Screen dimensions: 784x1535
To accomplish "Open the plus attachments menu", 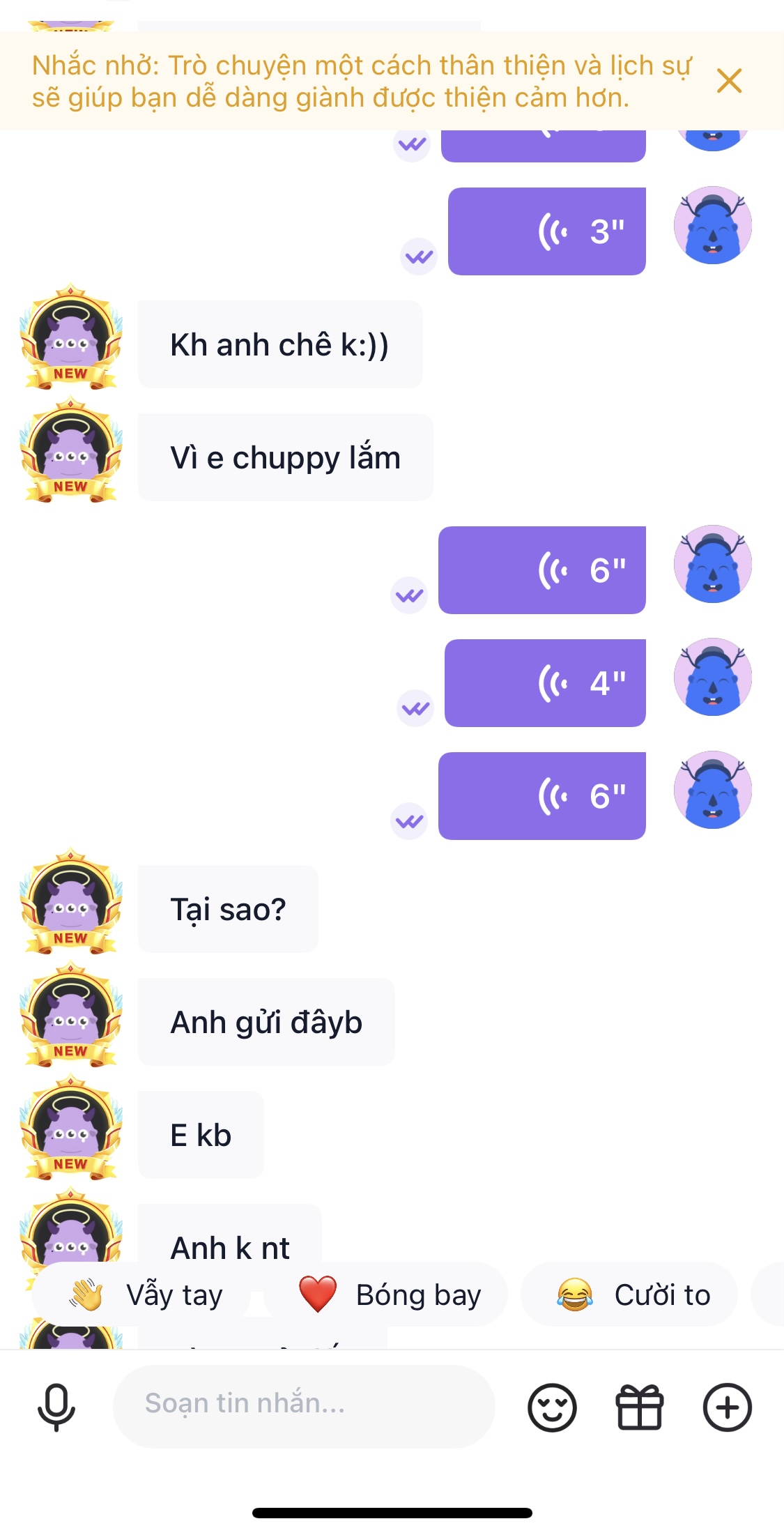I will (727, 1407).
